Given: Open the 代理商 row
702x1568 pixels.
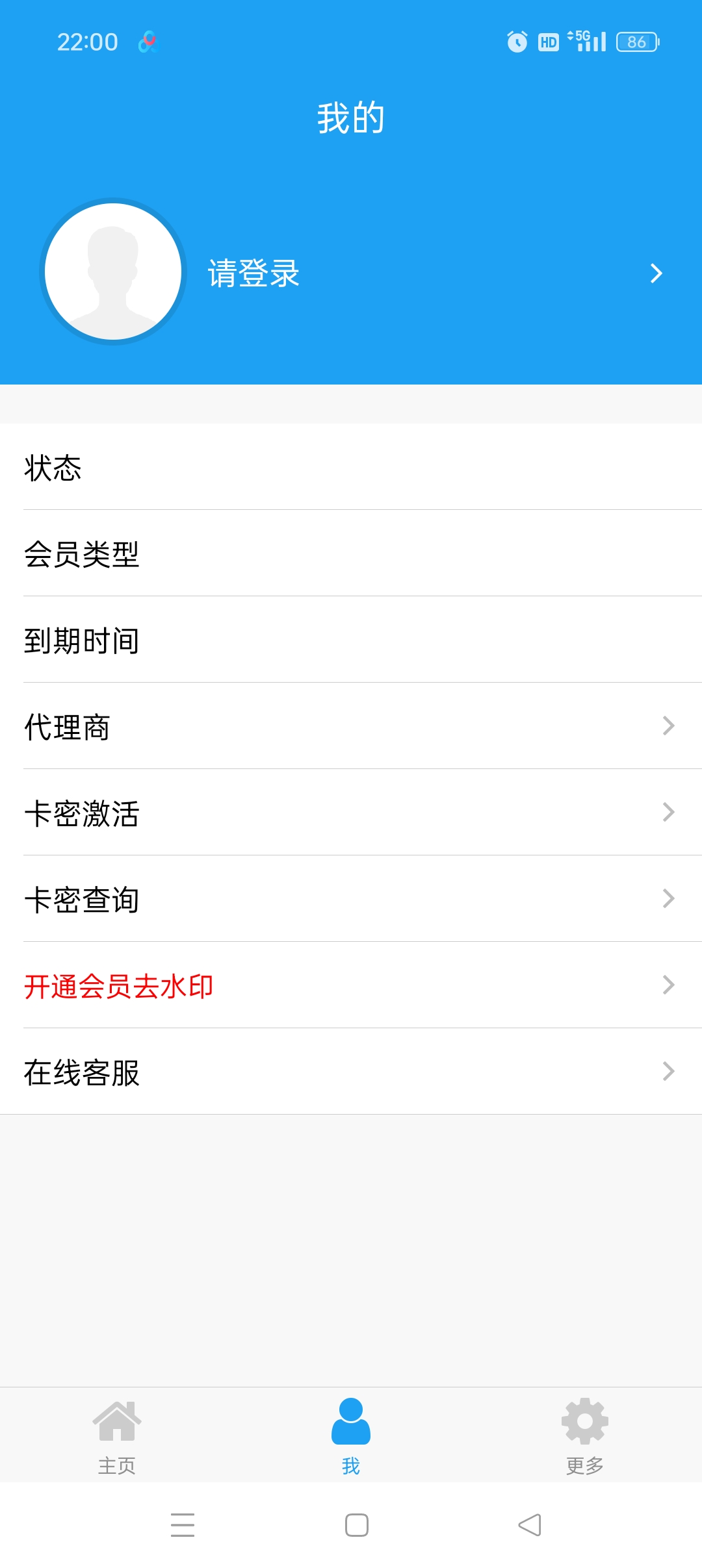Looking at the screenshot, I should [x=351, y=726].
